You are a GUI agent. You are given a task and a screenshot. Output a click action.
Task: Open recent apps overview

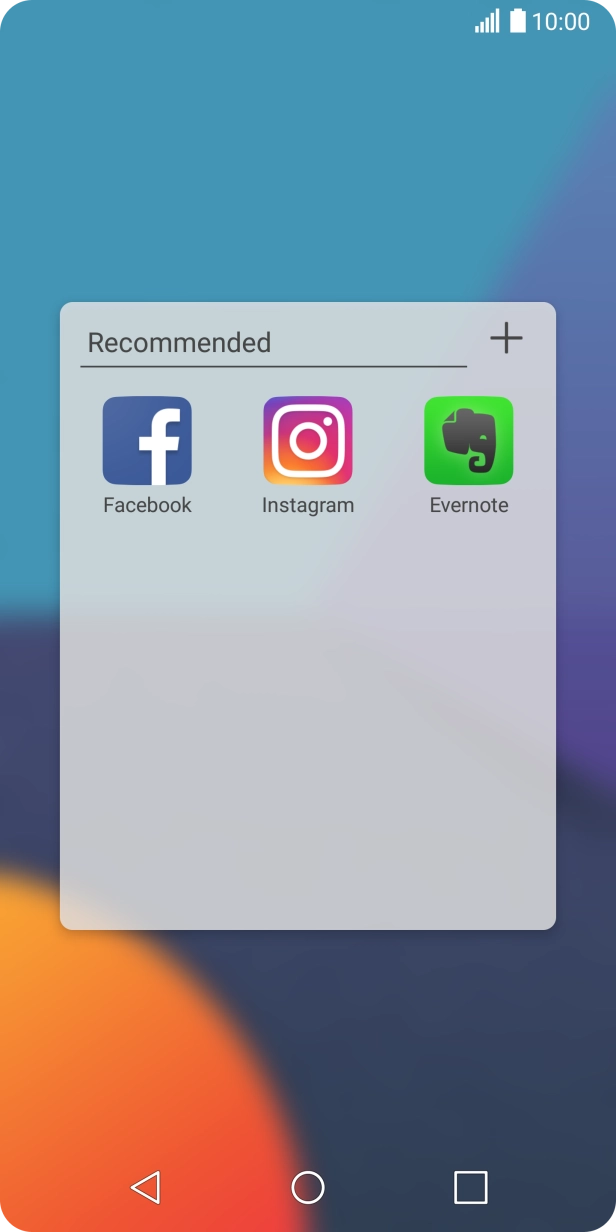(x=470, y=1187)
